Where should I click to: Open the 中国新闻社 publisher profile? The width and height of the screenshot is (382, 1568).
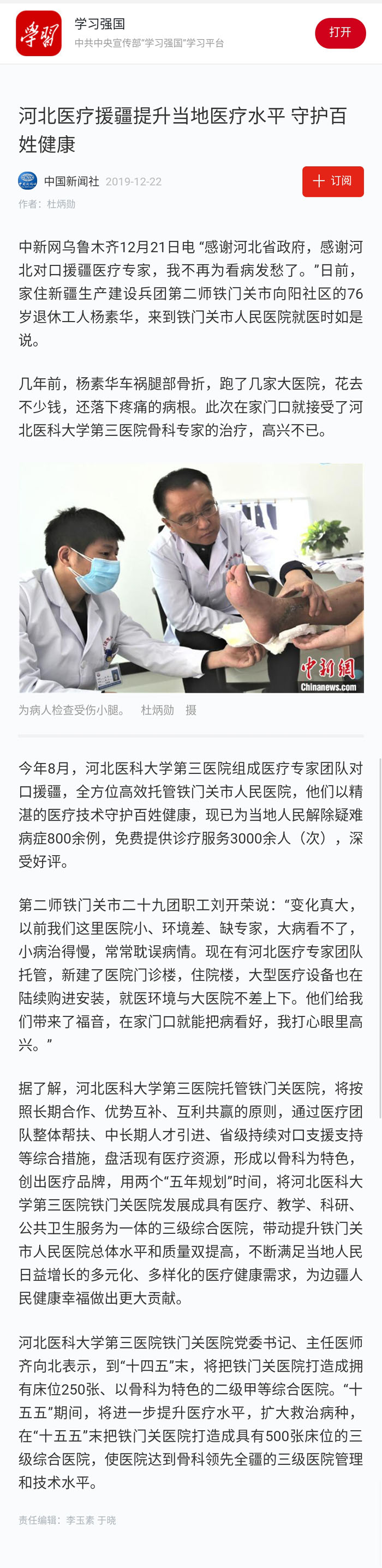point(71,181)
